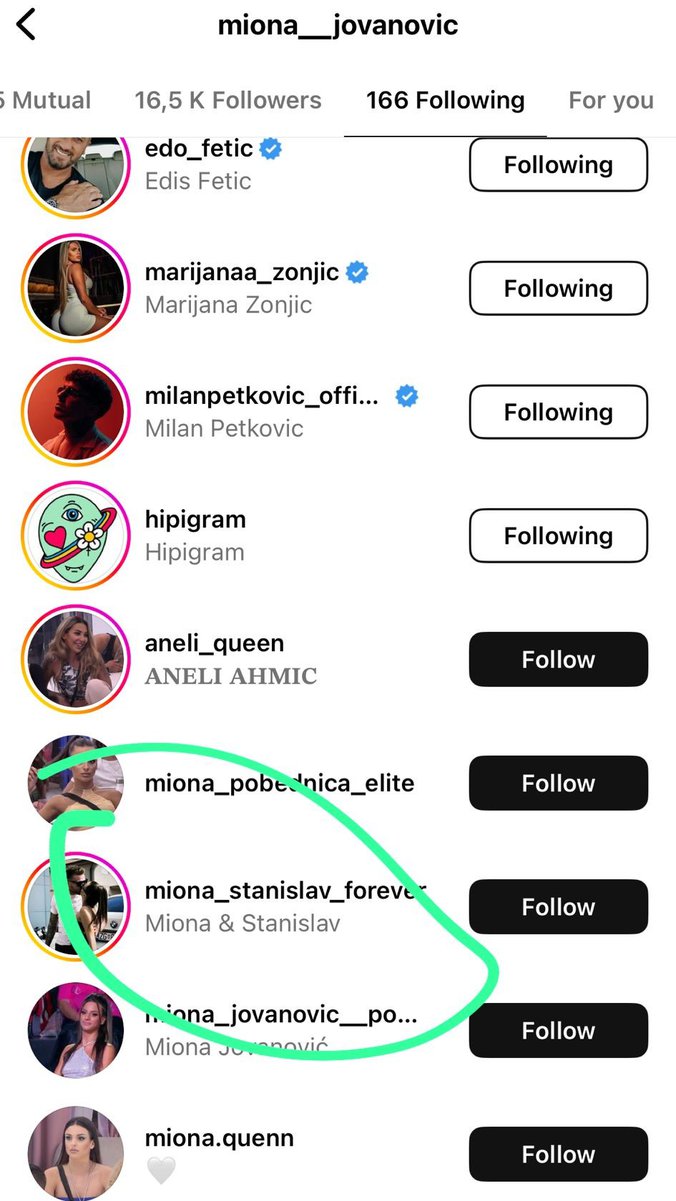Switch to the For you tab
This screenshot has height=1201, width=676.
[610, 100]
